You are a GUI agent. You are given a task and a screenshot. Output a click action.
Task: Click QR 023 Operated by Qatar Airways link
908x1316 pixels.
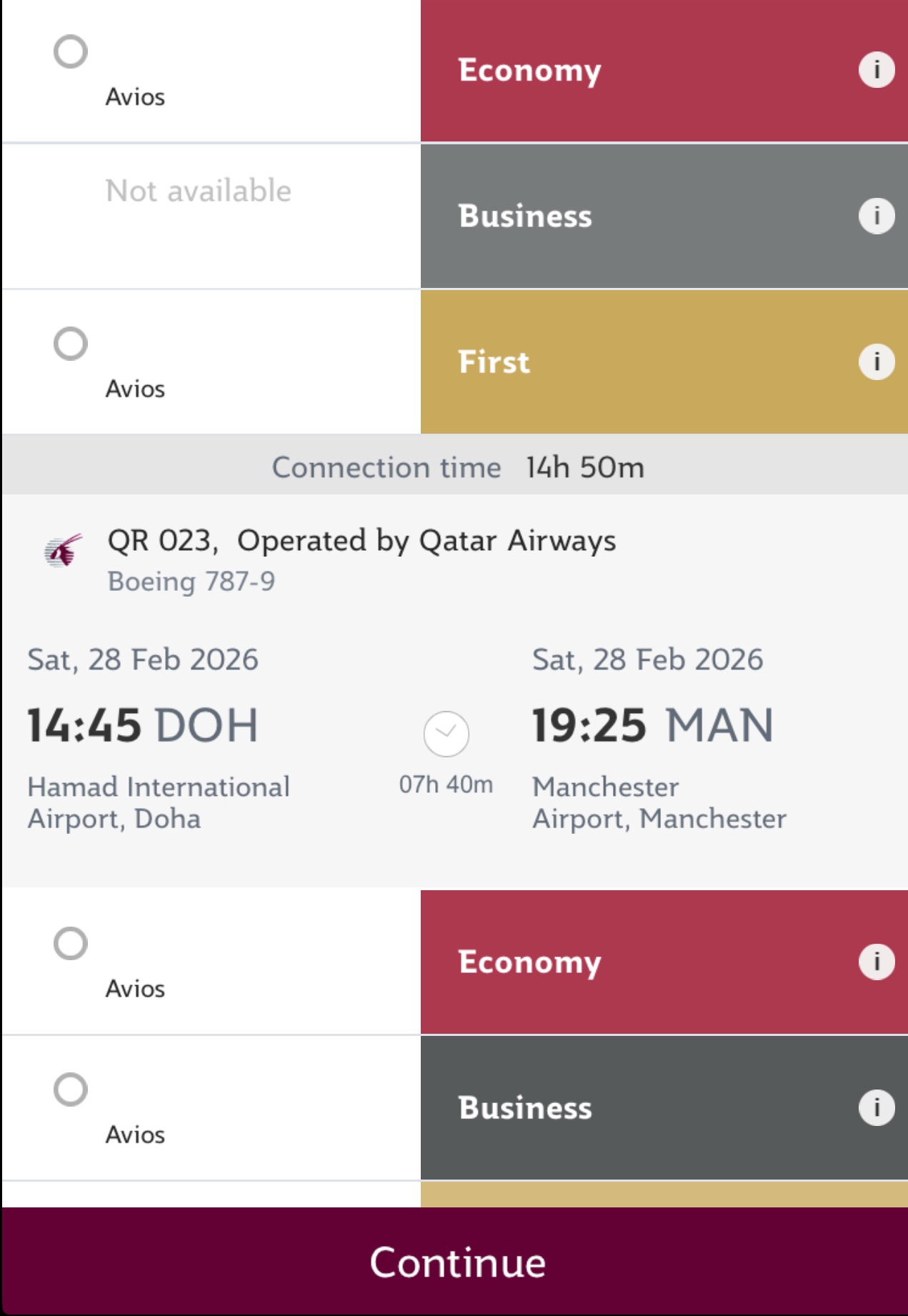point(361,541)
